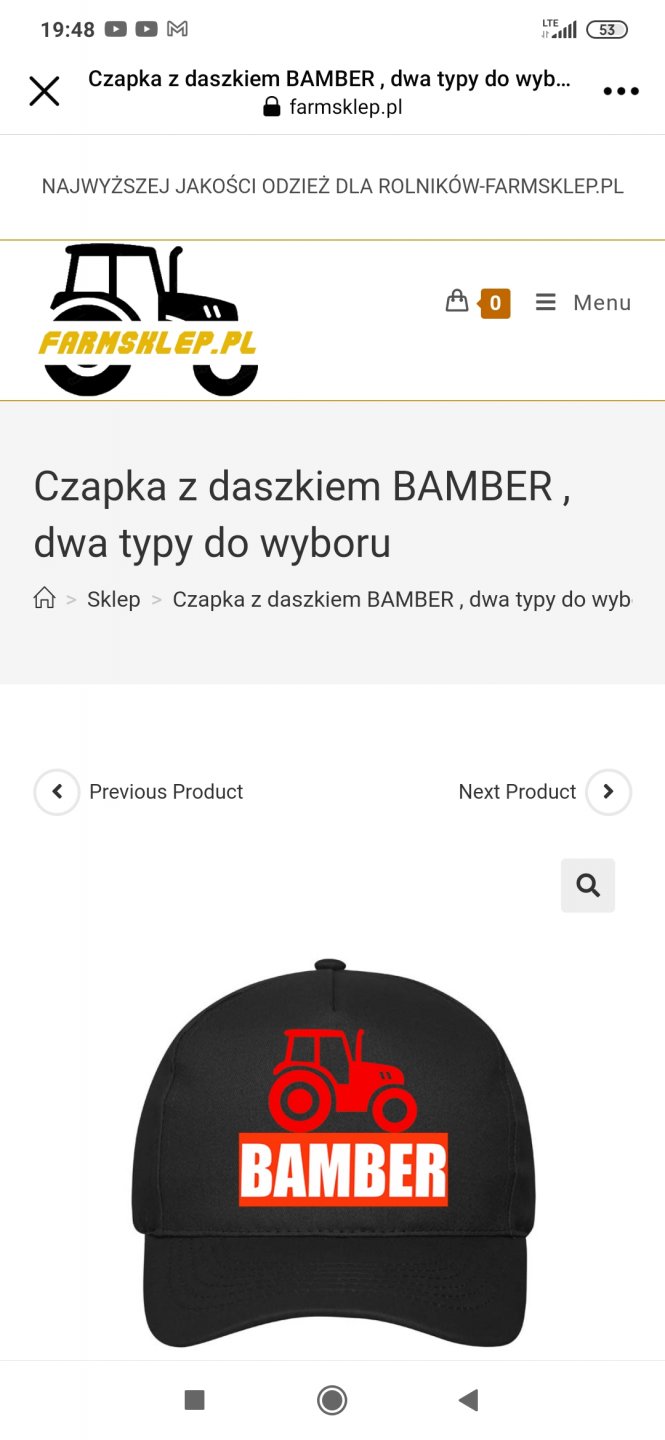Tap the system home button
This screenshot has height=1440, width=665.
click(332, 1400)
